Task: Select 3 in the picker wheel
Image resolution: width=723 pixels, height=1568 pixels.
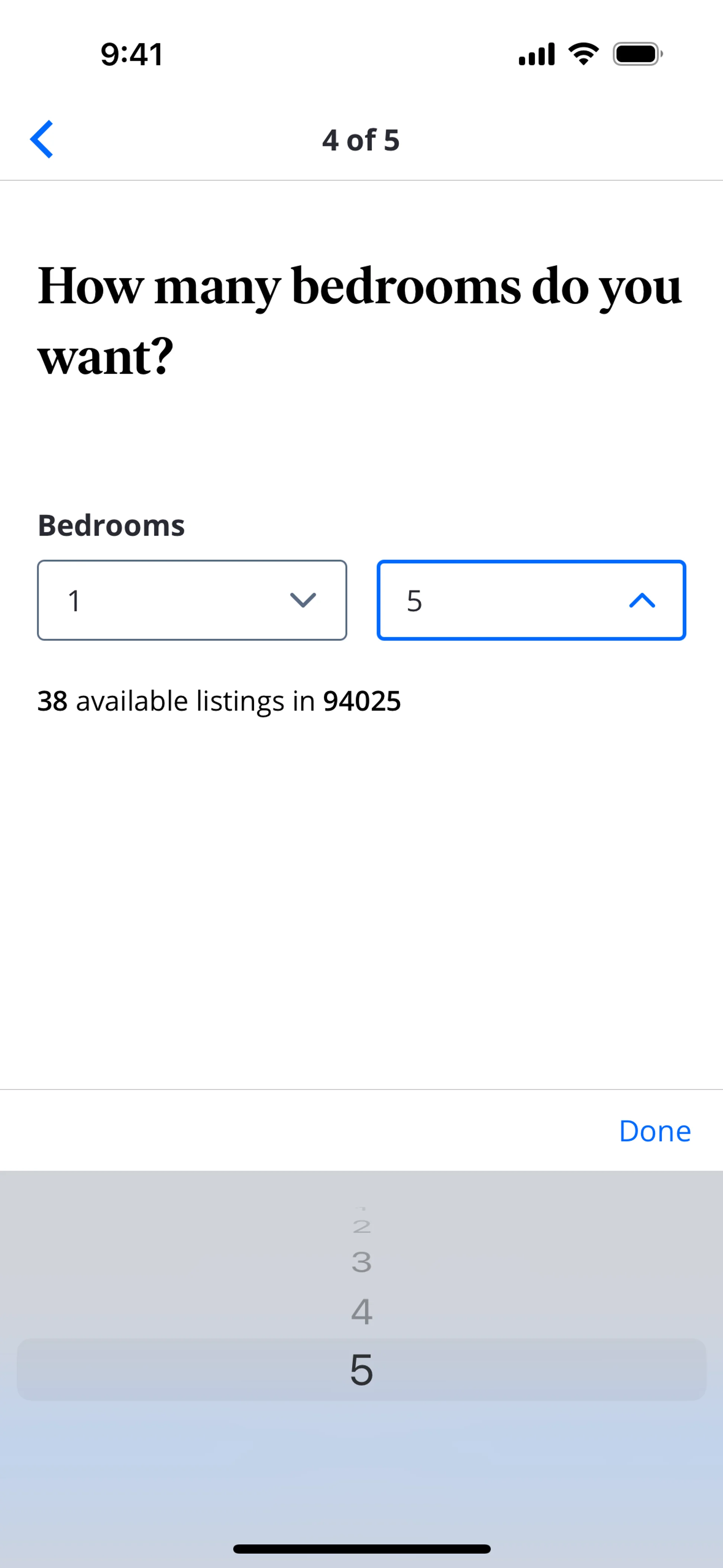Action: (x=361, y=1262)
